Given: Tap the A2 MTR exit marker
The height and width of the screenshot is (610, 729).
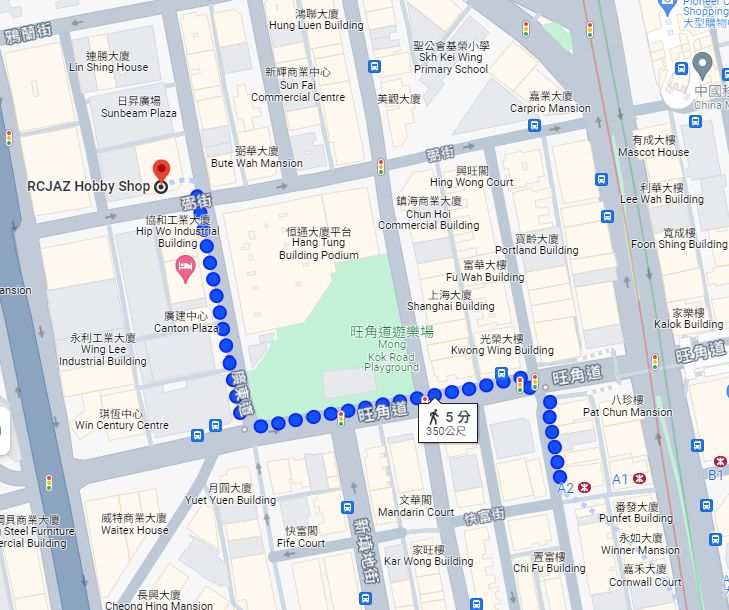Looking at the screenshot, I should pyautogui.click(x=585, y=488).
